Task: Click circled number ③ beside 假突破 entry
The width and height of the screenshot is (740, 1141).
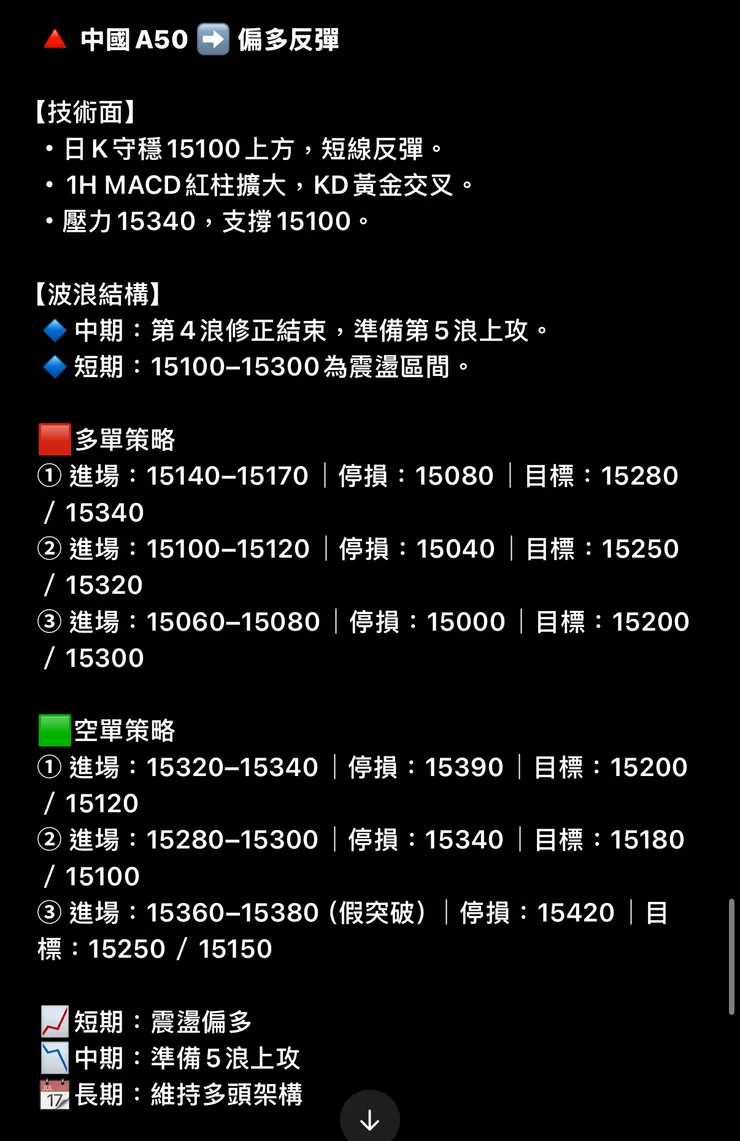Action: click(x=49, y=913)
